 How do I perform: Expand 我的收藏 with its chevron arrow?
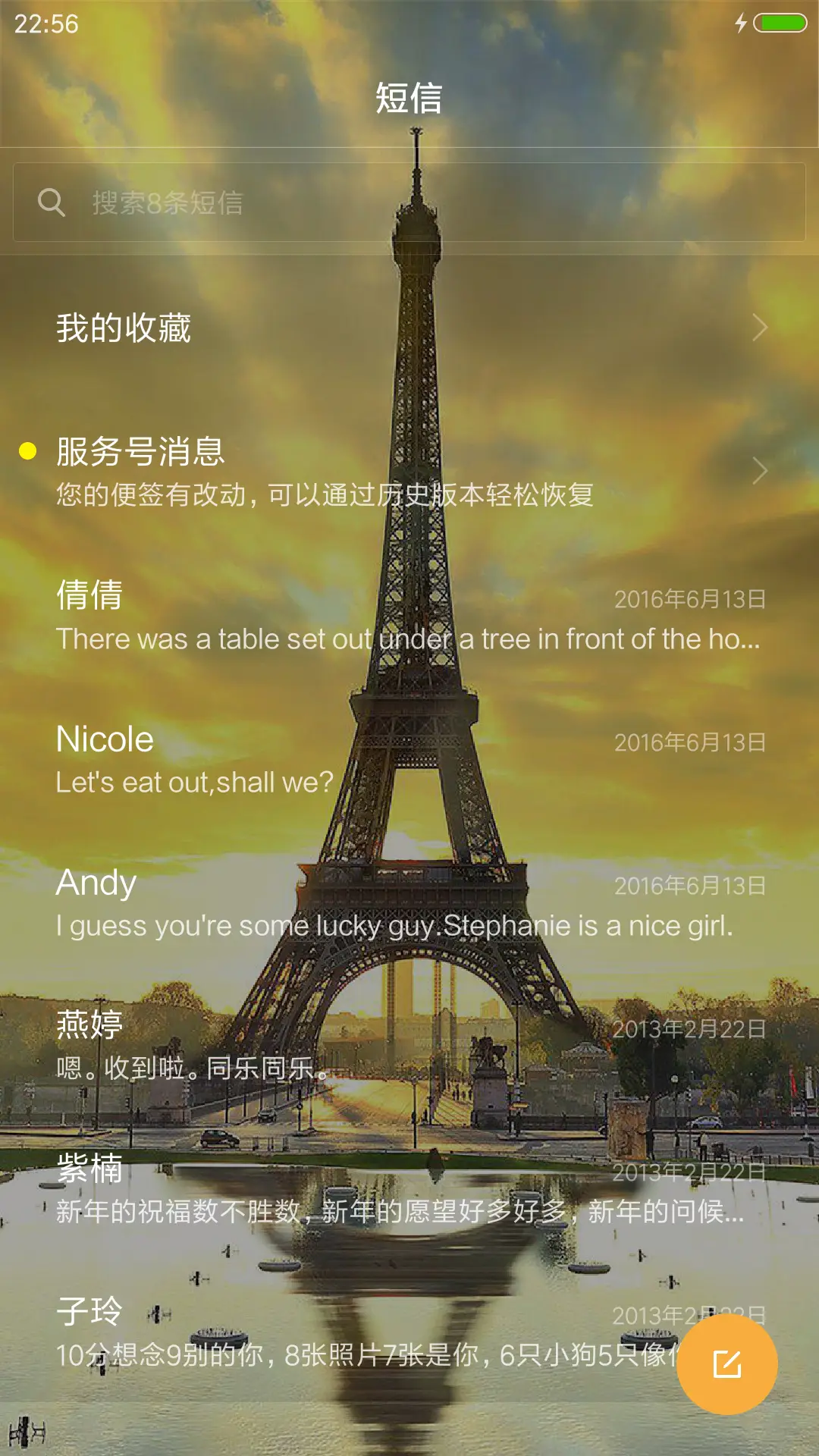(x=758, y=328)
